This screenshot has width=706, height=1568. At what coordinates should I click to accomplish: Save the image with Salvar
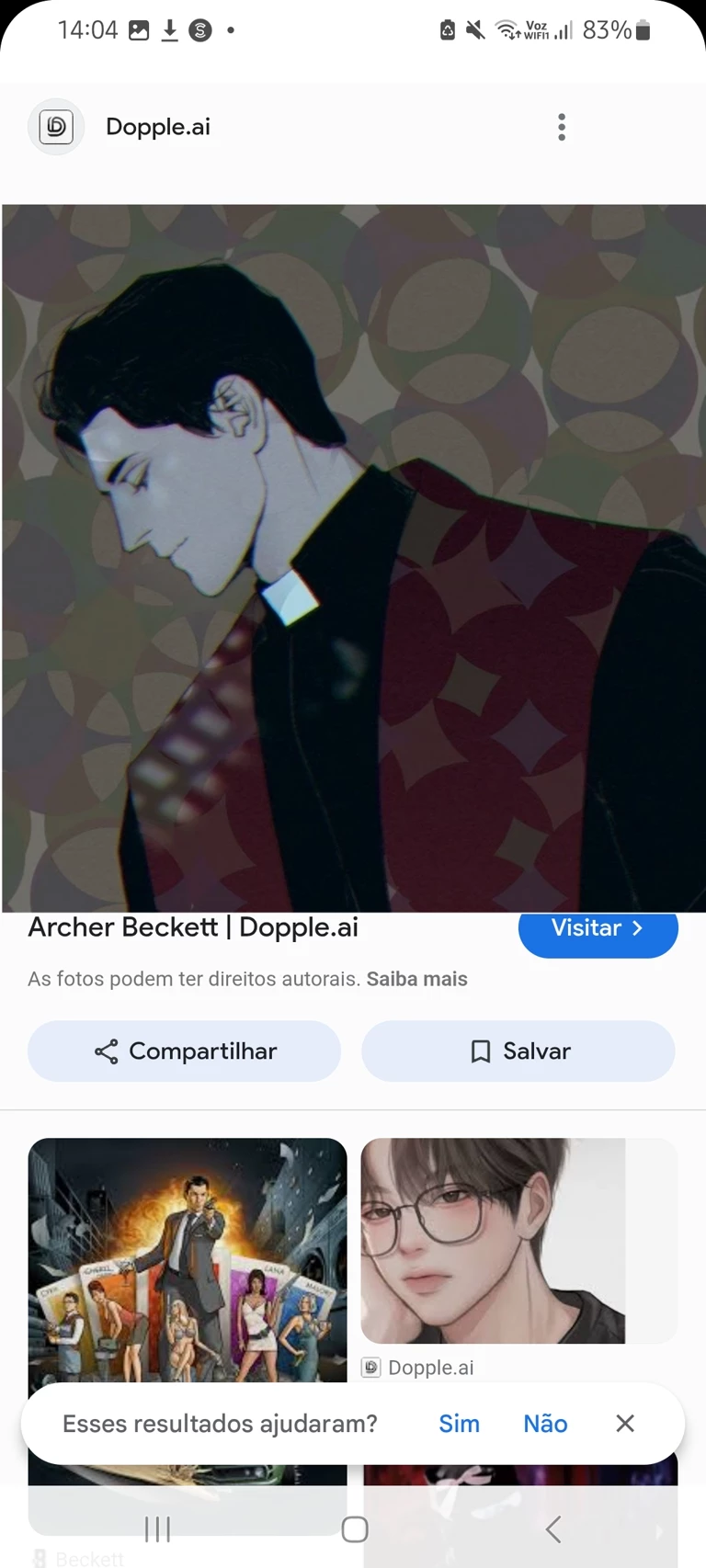click(x=518, y=1051)
